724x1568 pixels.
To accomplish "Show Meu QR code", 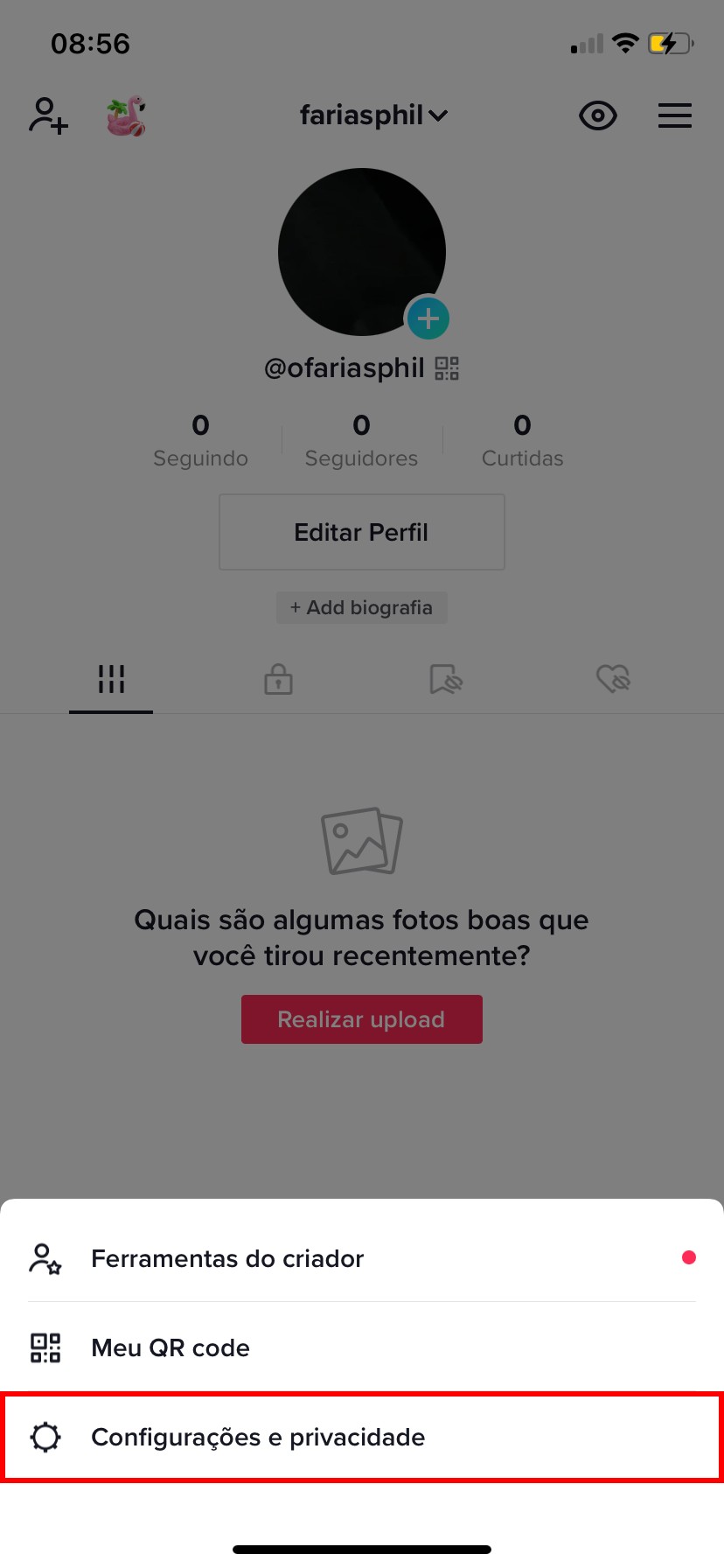I will 171,1348.
